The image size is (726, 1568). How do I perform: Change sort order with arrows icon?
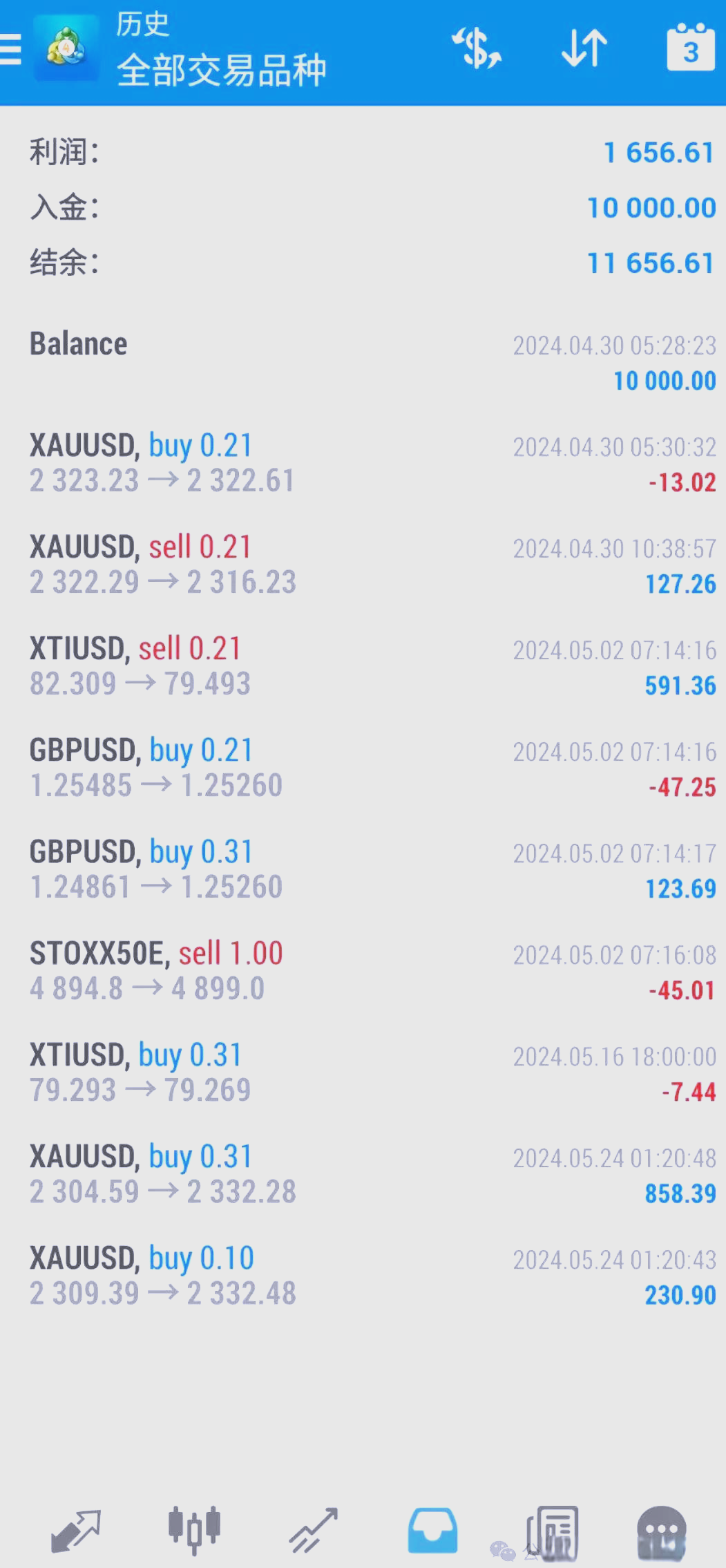coord(584,48)
